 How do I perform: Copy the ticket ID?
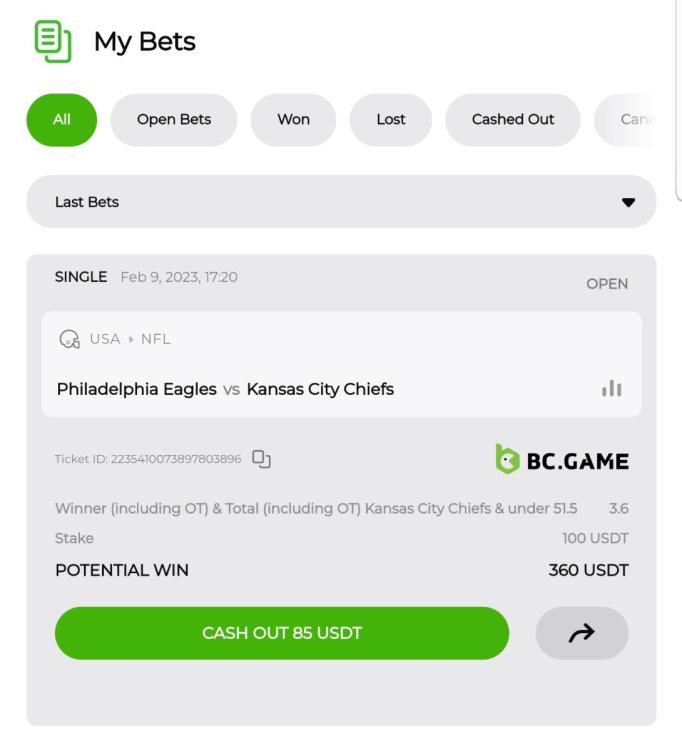tap(262, 459)
